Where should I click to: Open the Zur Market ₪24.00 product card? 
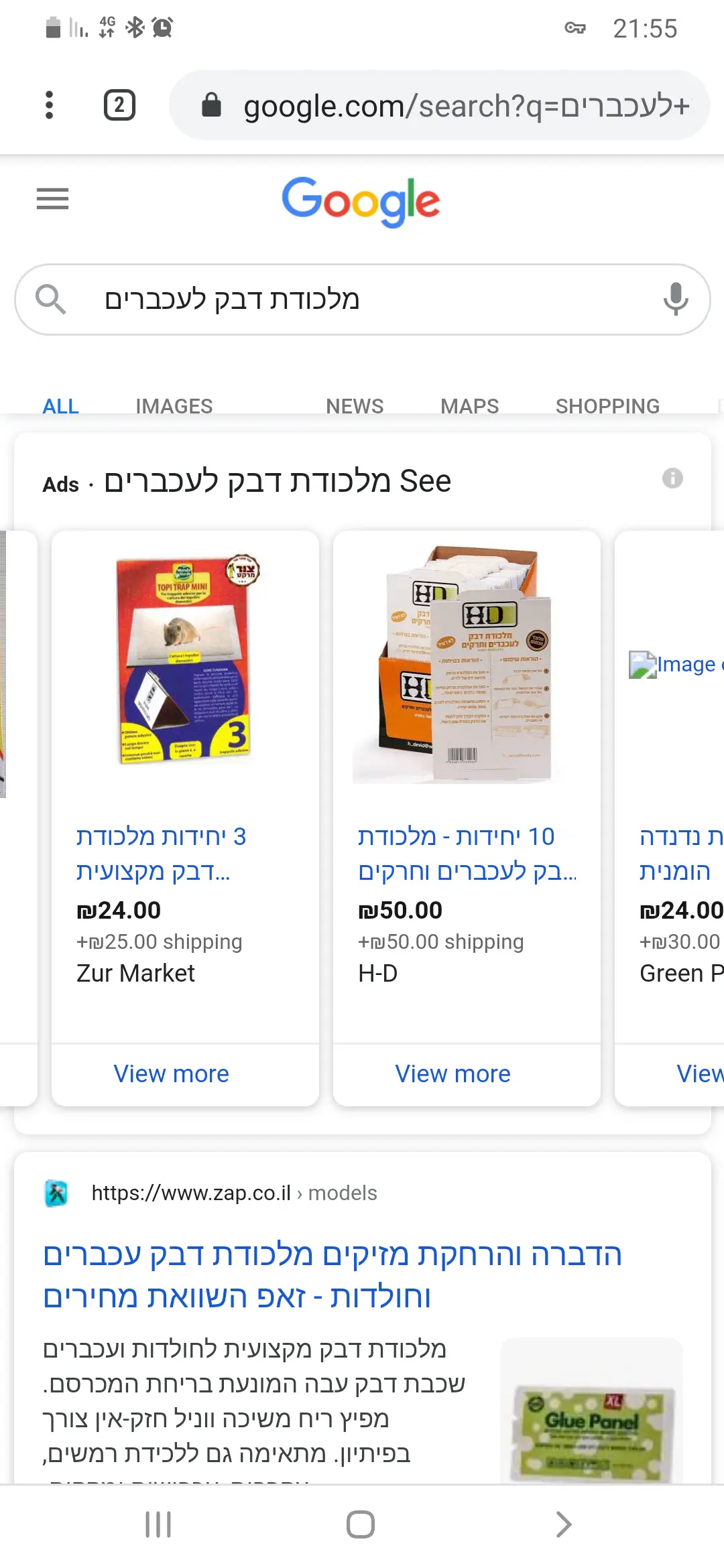click(x=185, y=771)
